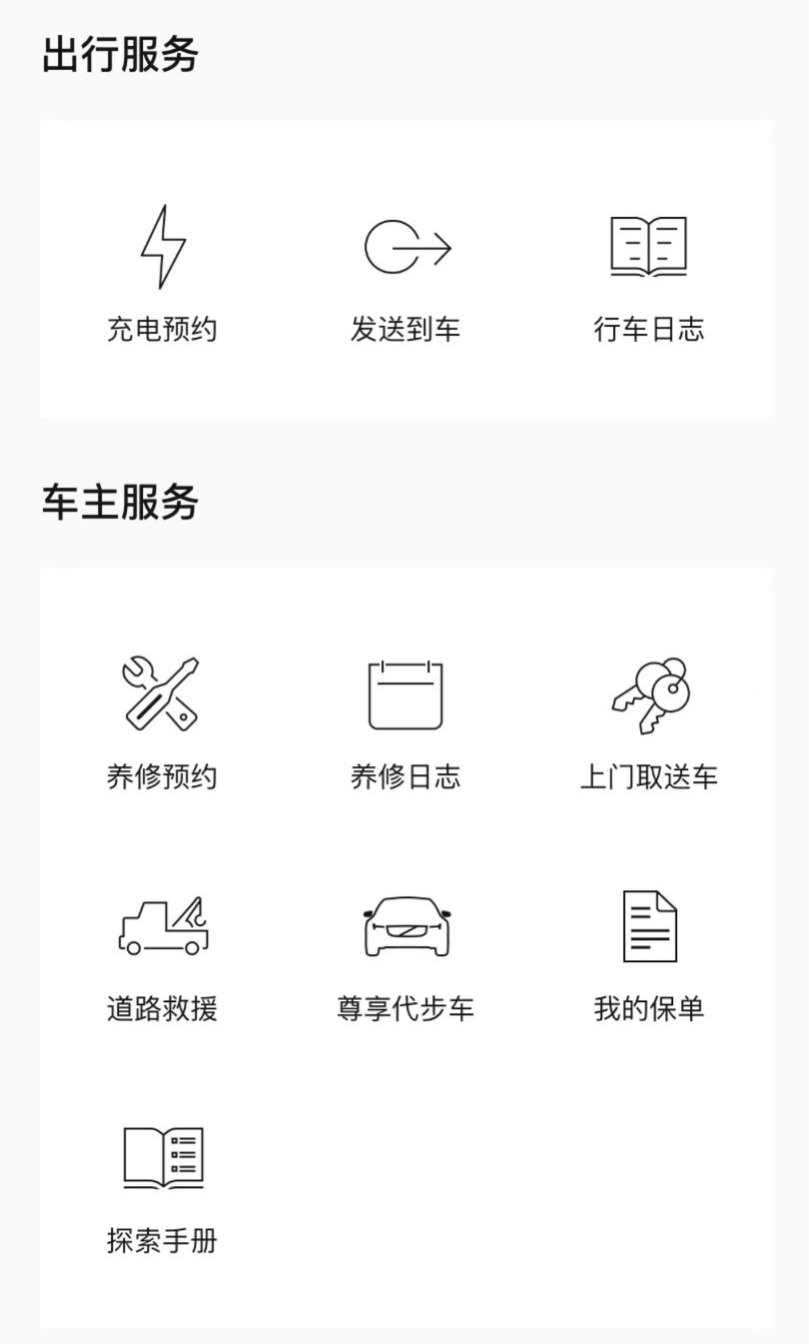The image size is (809, 1344).
Task: Open 充电预约 charging reservation
Action: tap(162, 272)
